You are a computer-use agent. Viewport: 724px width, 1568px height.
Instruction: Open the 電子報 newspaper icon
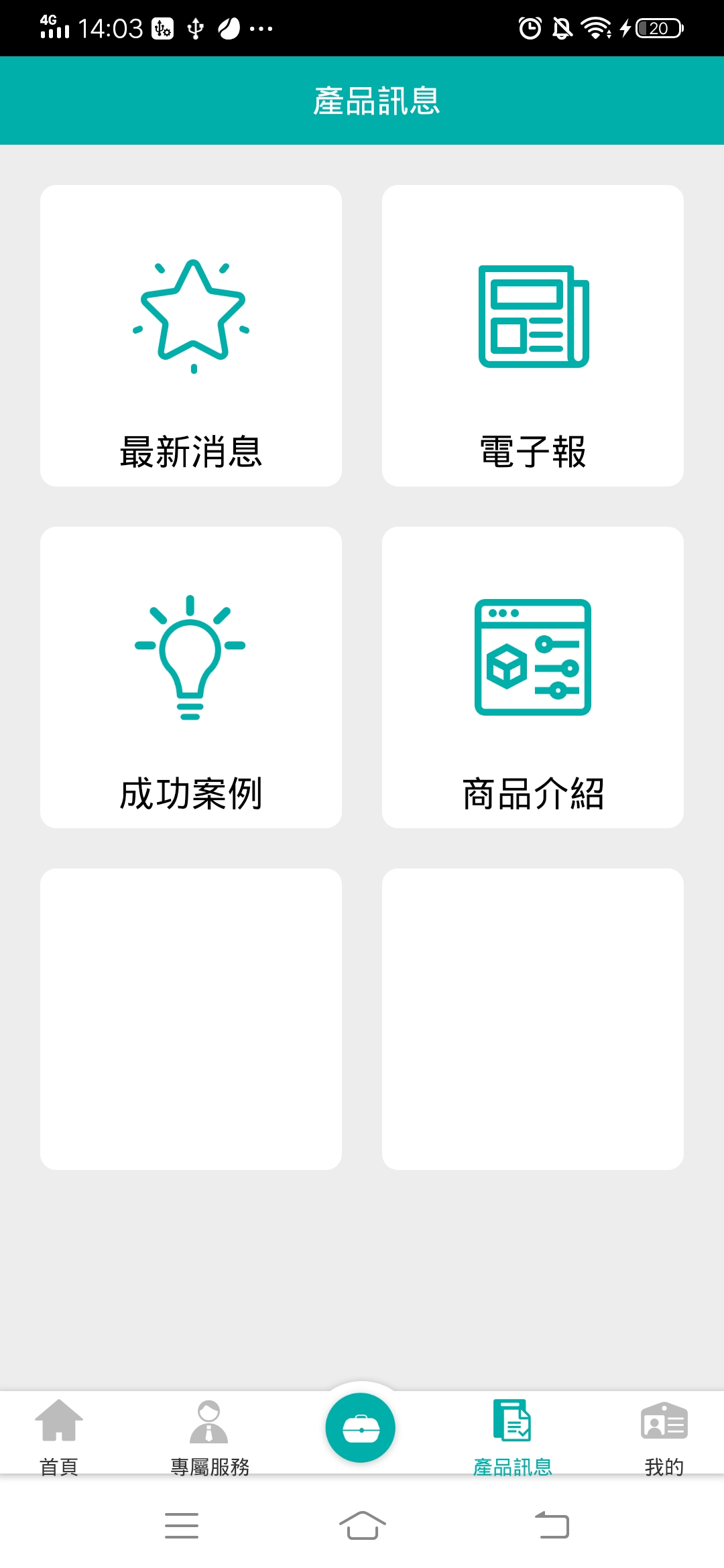pos(533,315)
